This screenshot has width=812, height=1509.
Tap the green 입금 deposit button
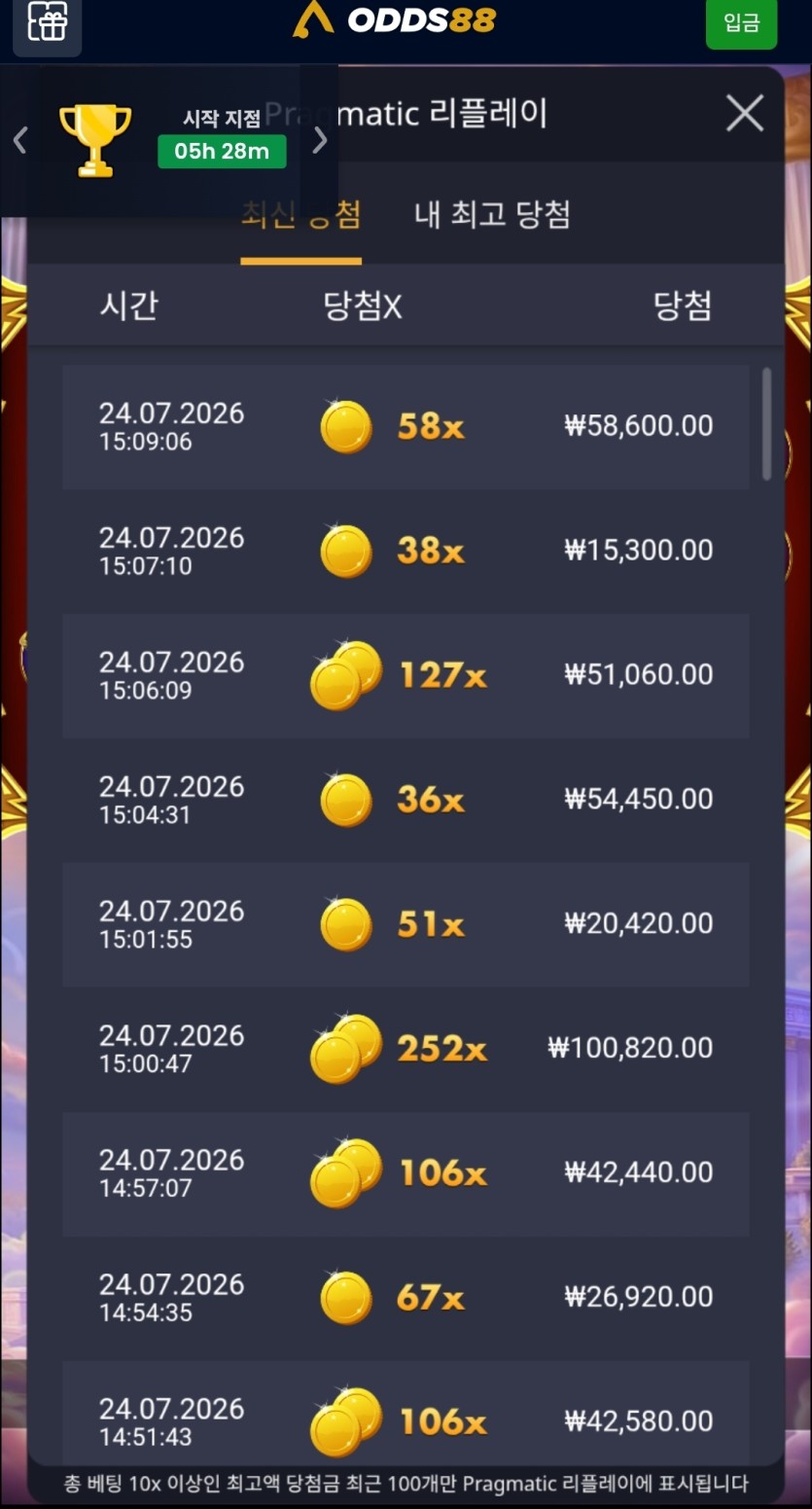coord(741,22)
